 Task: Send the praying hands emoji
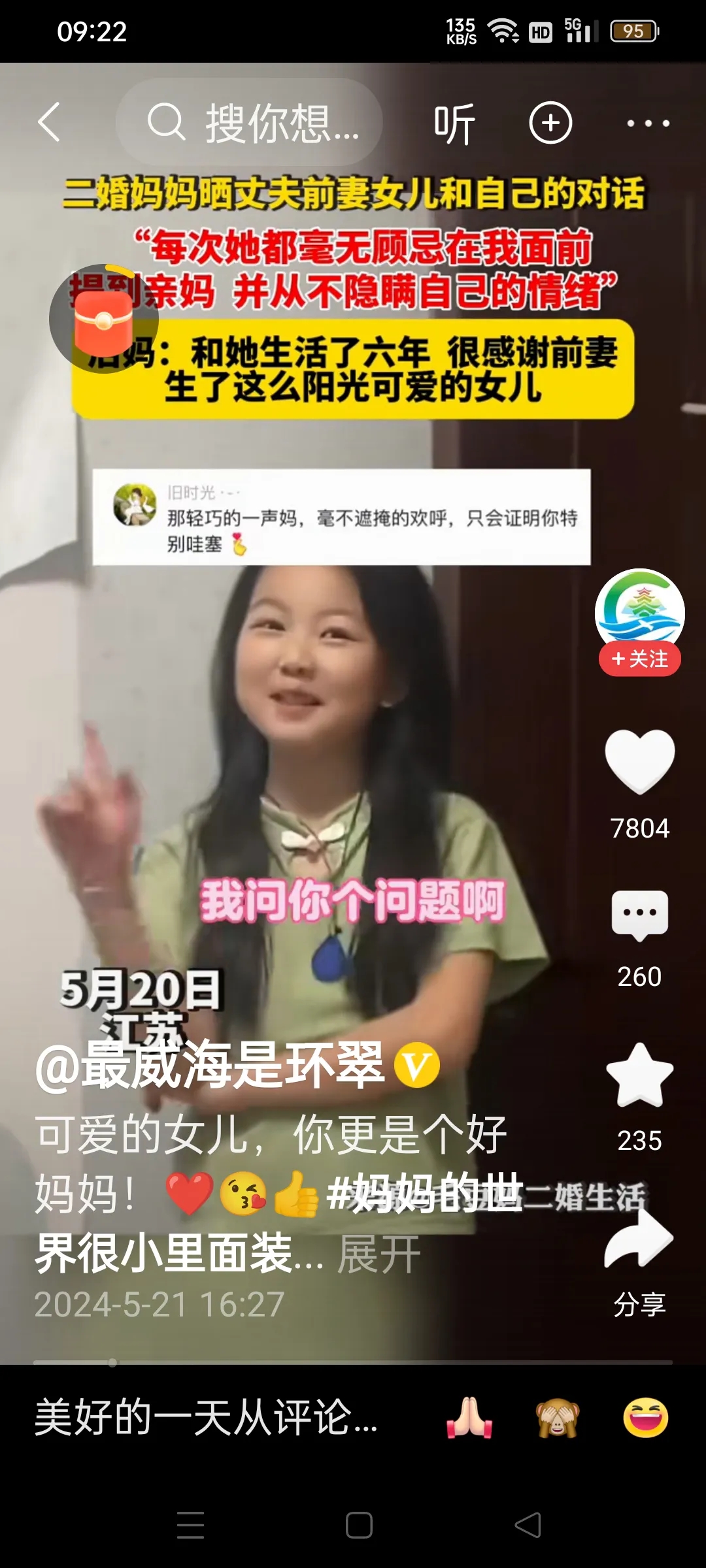[x=469, y=1418]
